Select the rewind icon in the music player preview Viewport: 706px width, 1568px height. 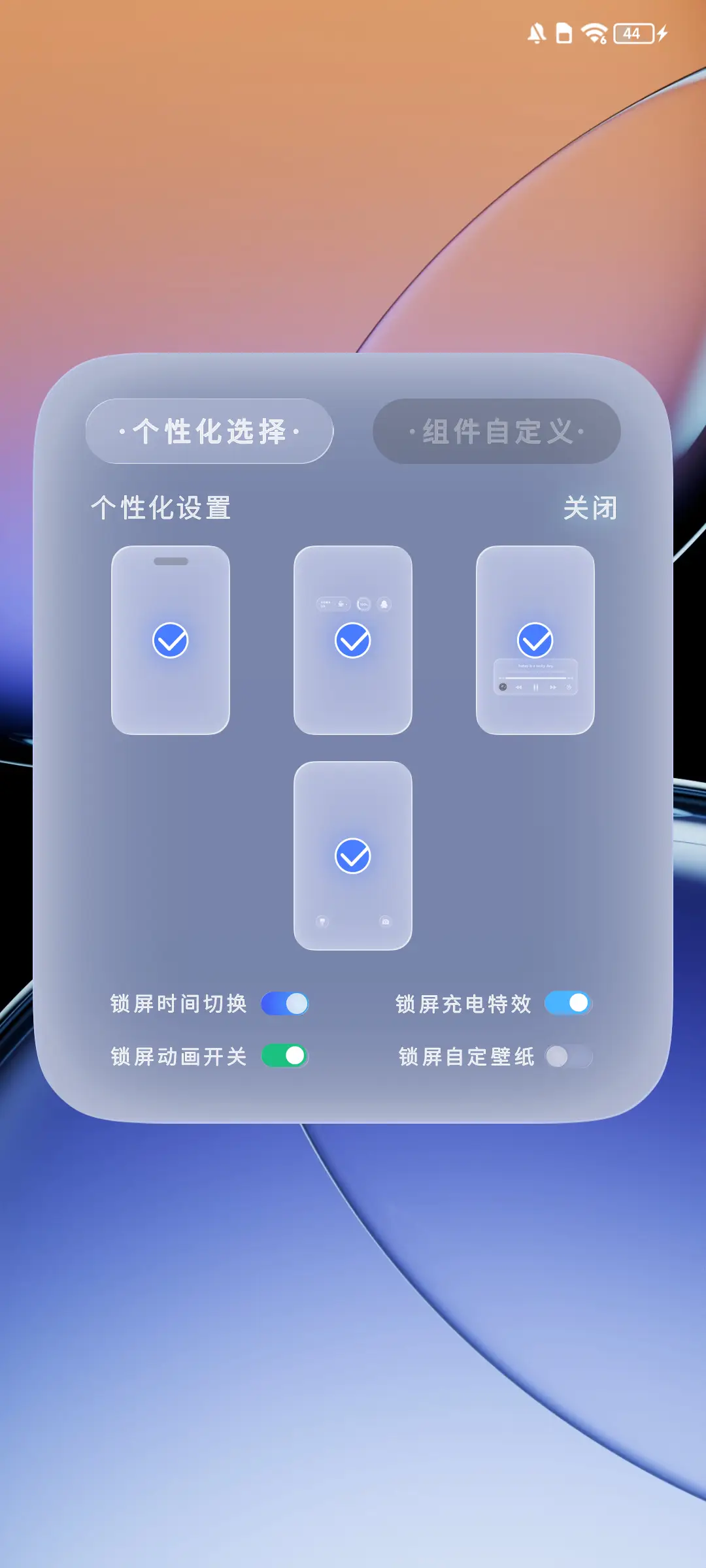tap(519, 687)
